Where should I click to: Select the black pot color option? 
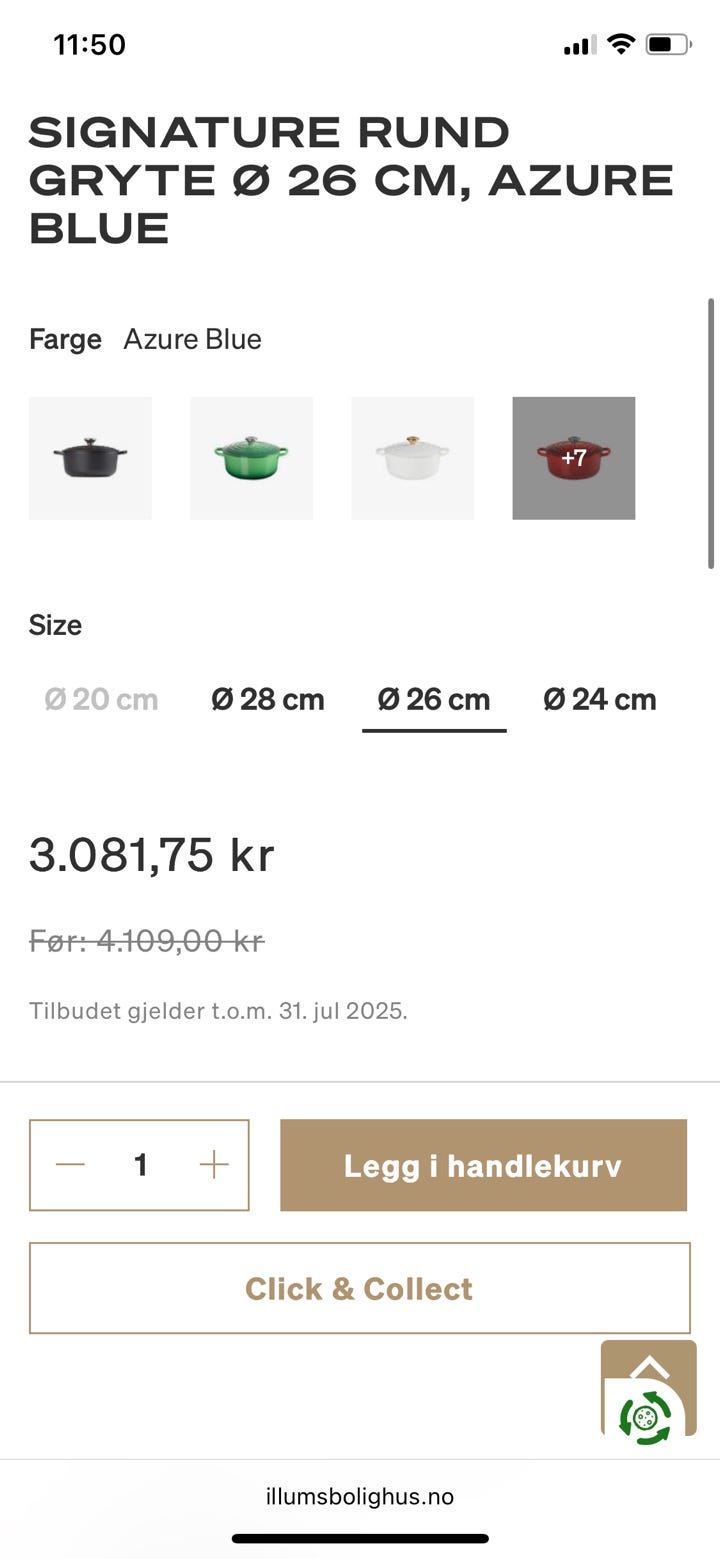[x=90, y=458]
